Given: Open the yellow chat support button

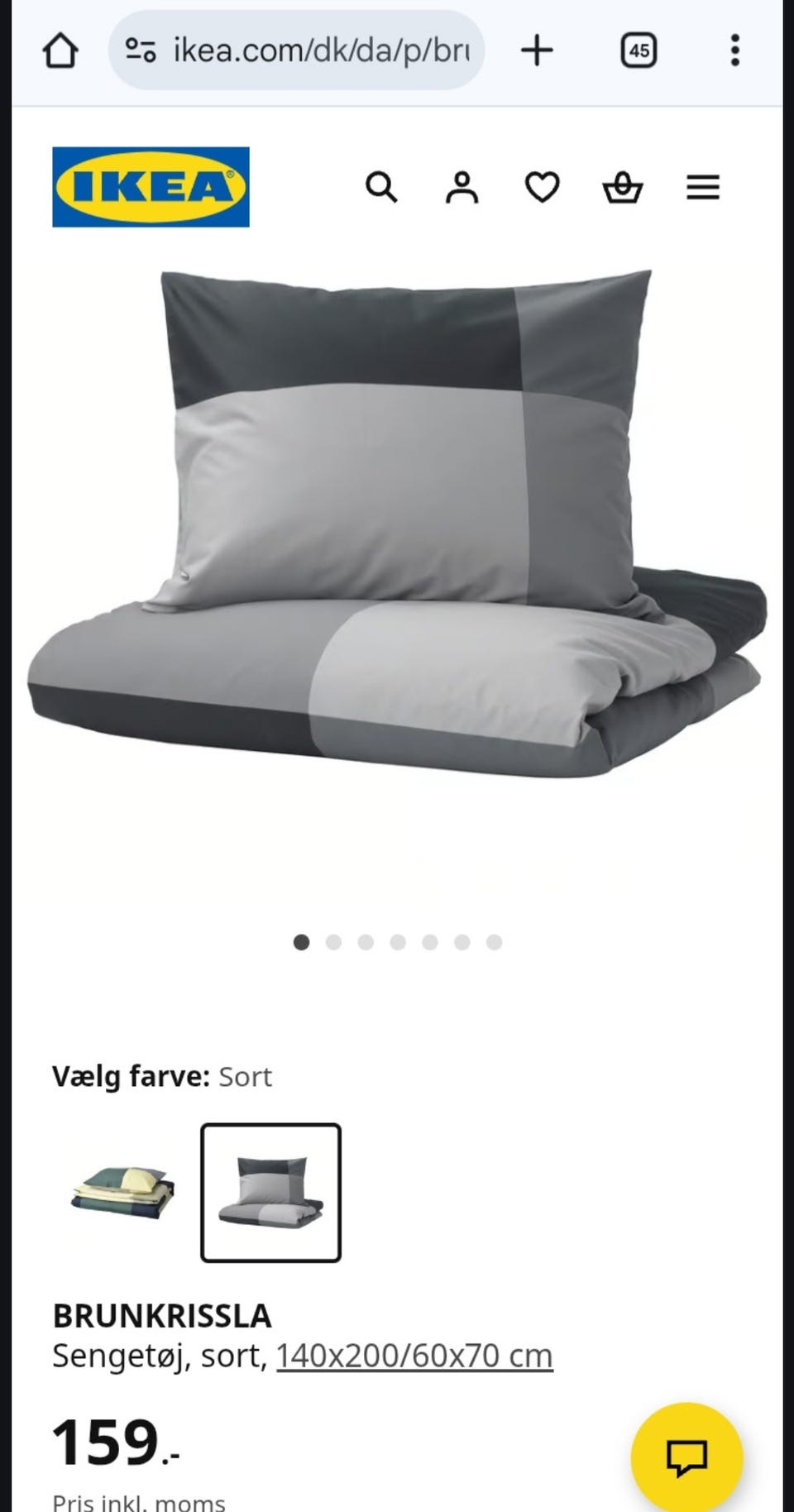Looking at the screenshot, I should click(x=686, y=1457).
